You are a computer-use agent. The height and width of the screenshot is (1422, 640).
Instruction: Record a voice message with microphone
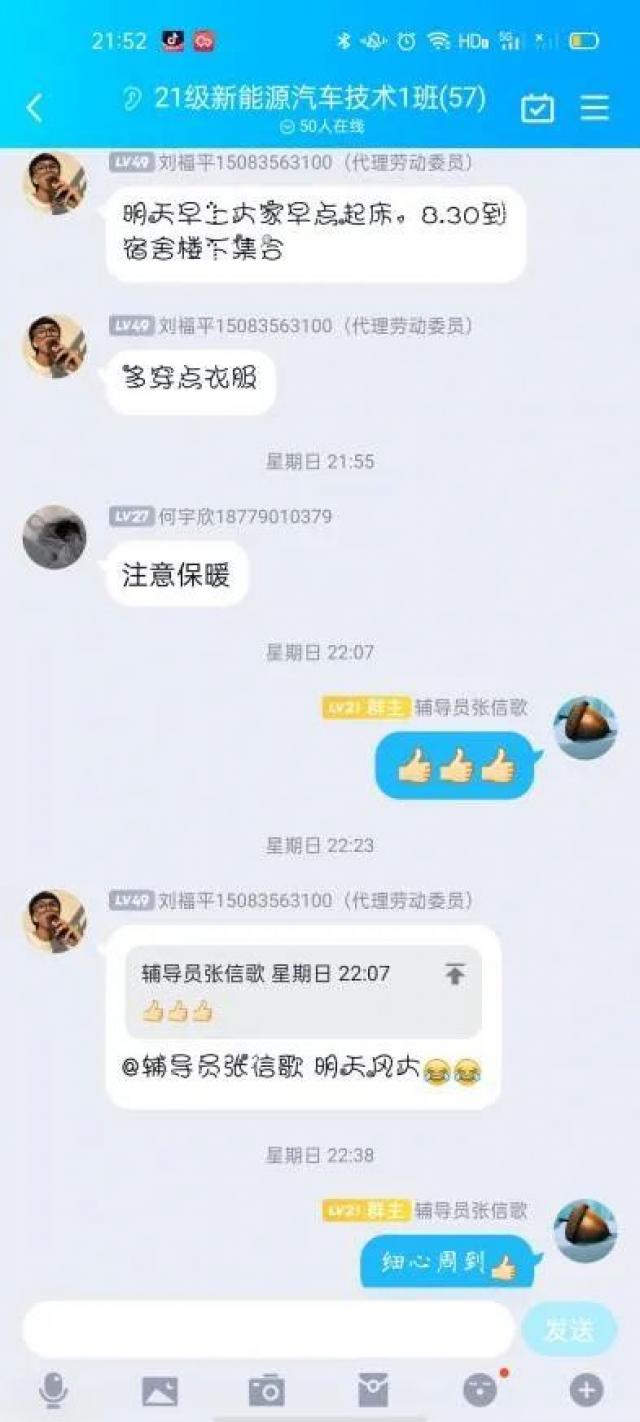[x=53, y=1390]
